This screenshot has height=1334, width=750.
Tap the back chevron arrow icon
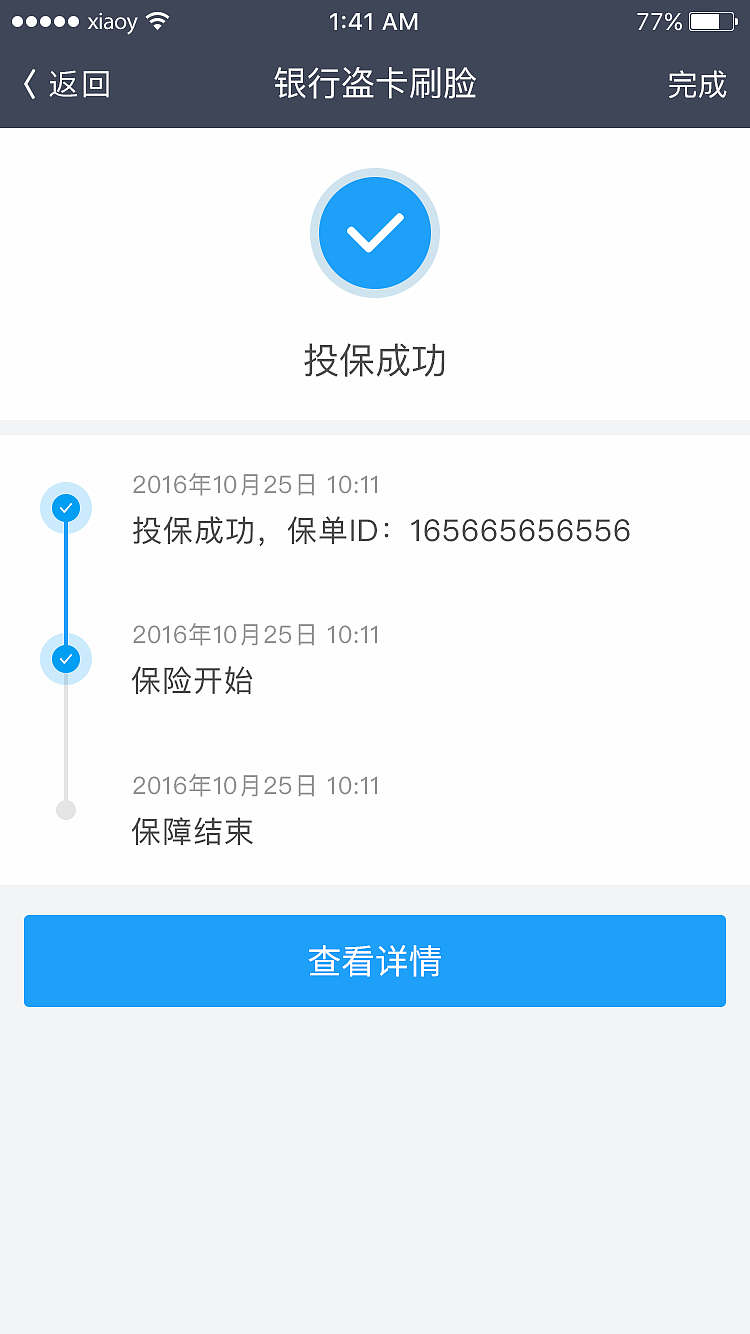coord(30,84)
